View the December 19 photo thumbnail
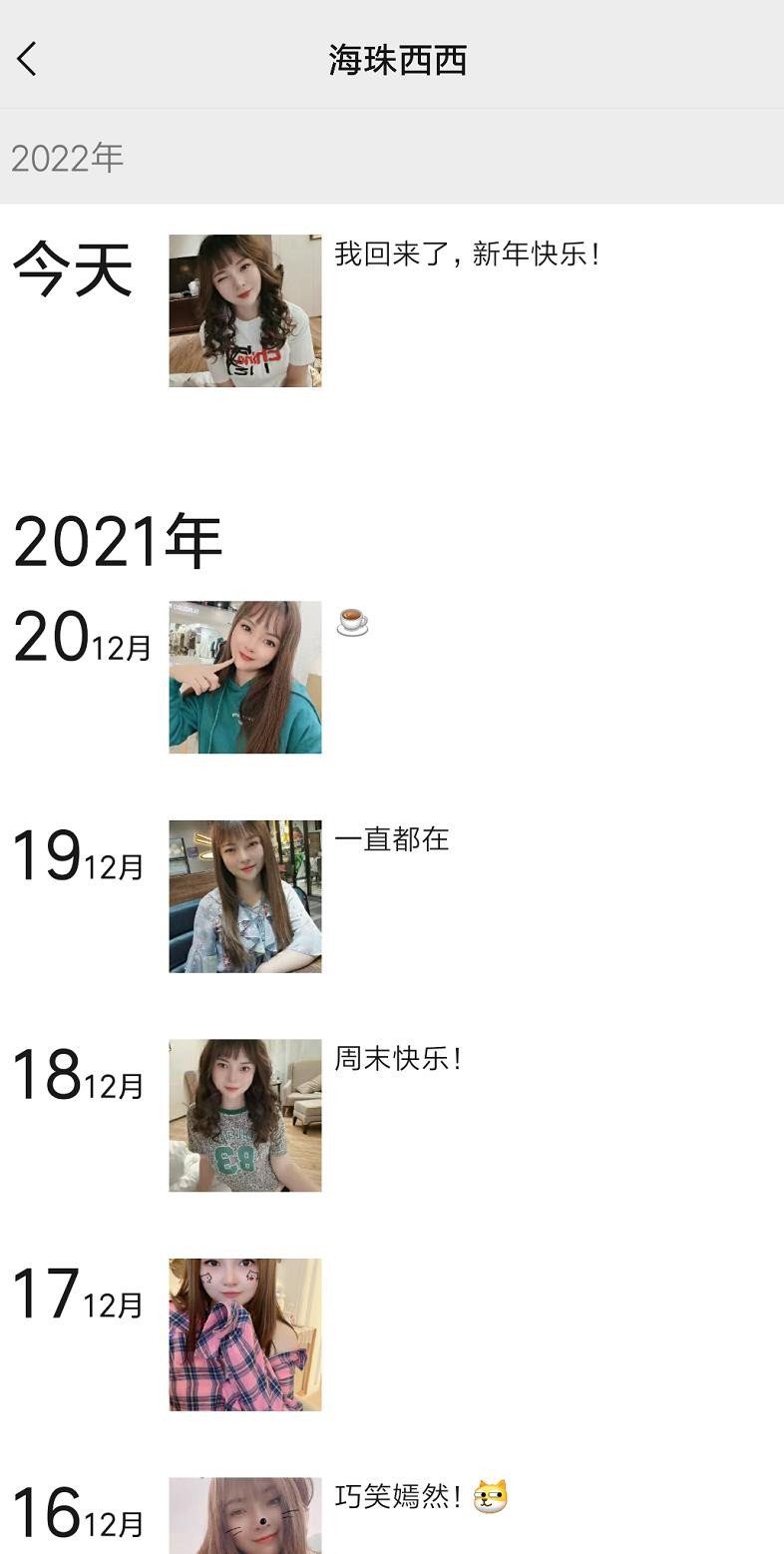The height and width of the screenshot is (1554, 784). (x=244, y=895)
